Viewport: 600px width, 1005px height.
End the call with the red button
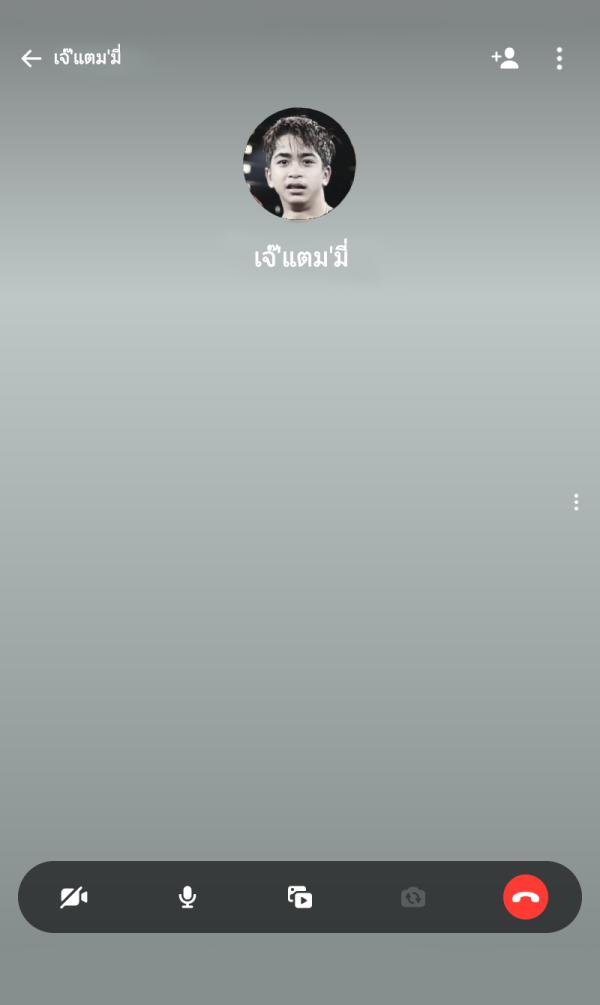click(525, 897)
